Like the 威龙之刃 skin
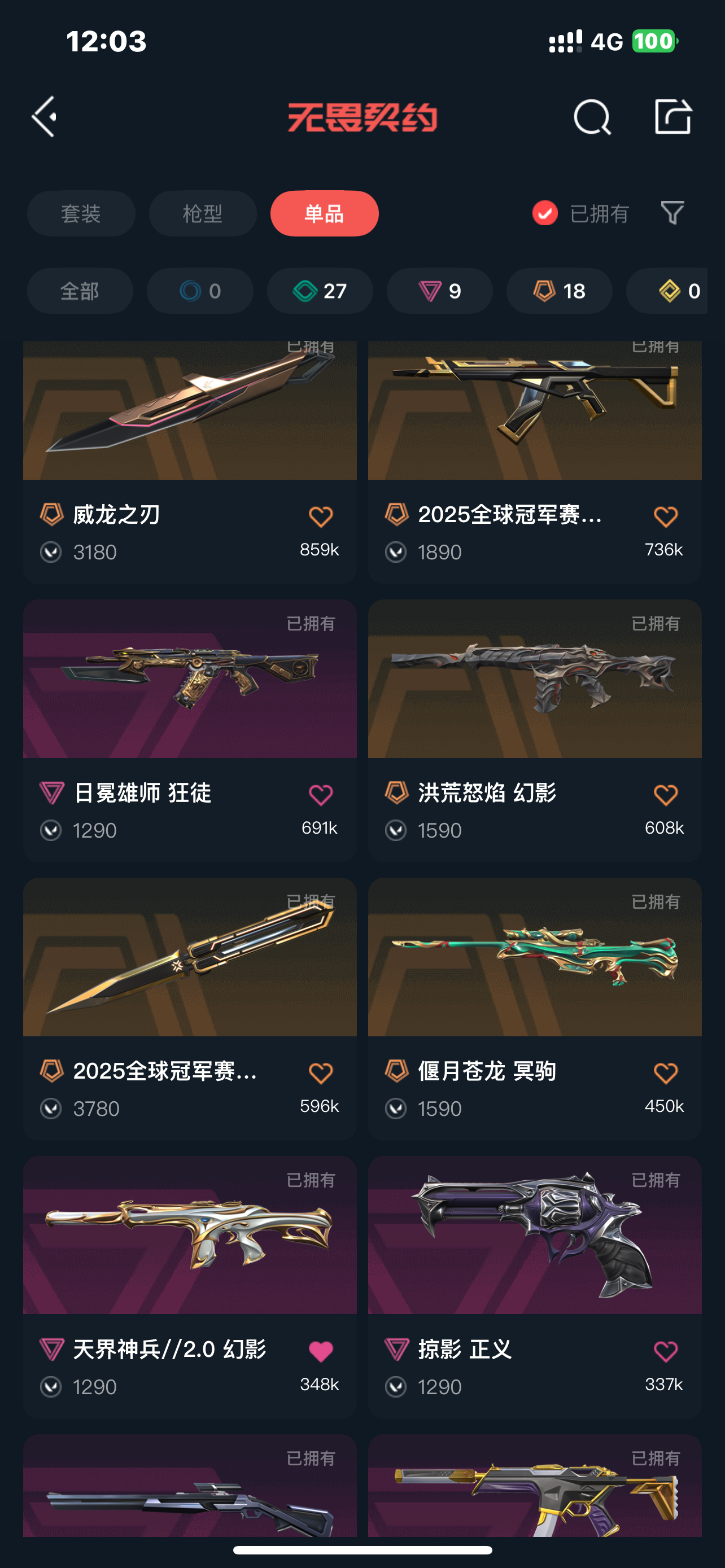 point(321,517)
